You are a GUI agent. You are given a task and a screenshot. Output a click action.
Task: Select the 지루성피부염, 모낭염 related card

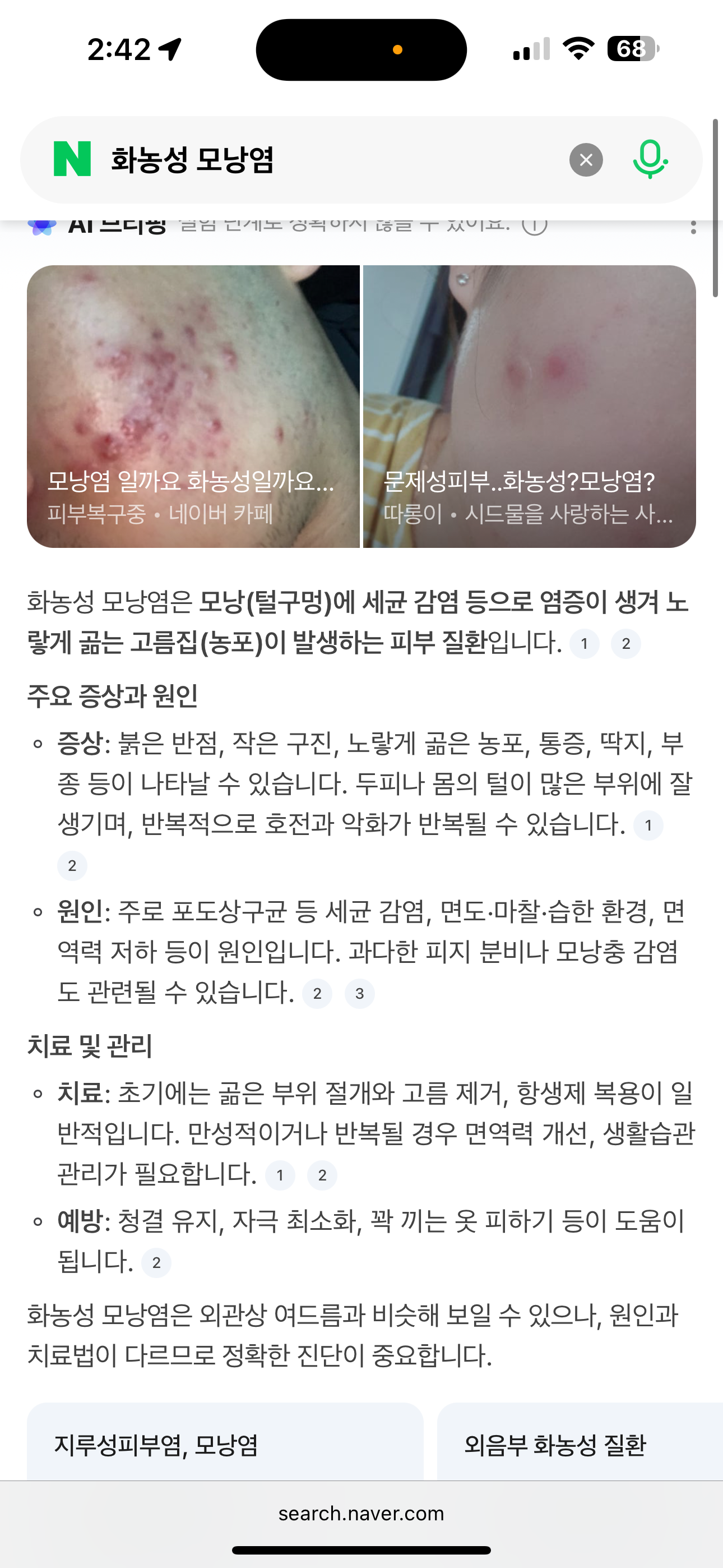coord(225,1444)
